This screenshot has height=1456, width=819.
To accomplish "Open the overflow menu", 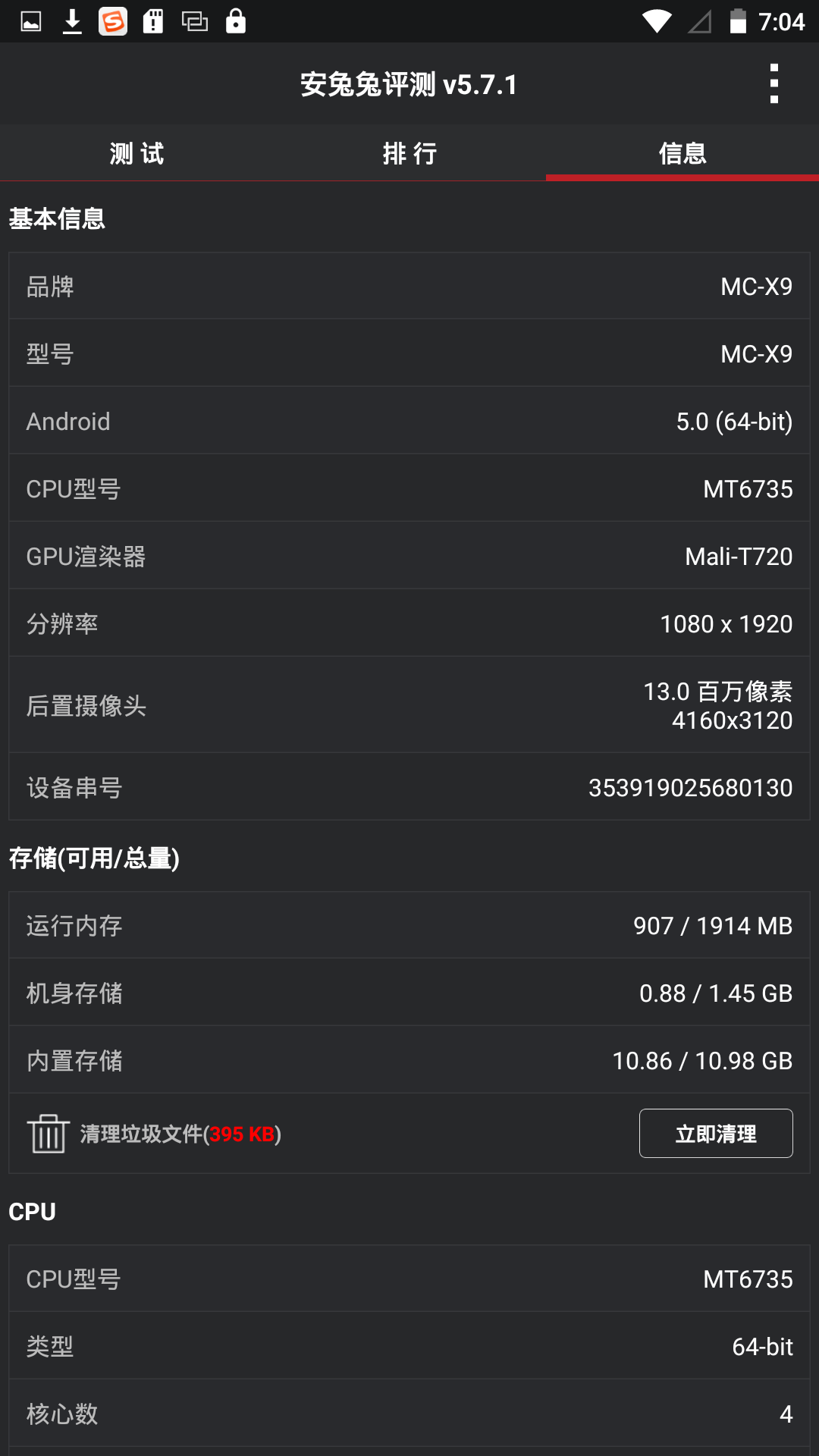I will 773,83.
